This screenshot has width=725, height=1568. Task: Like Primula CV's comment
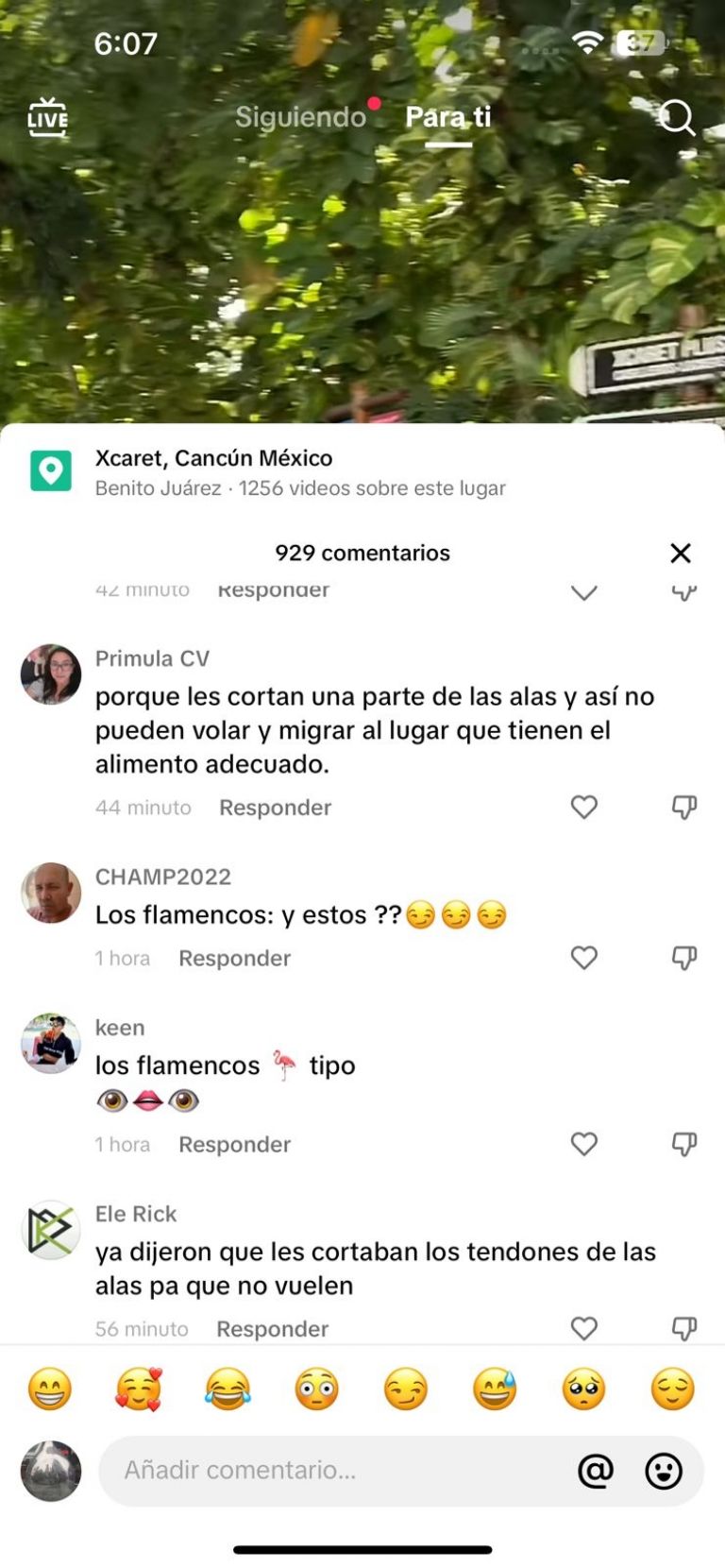[x=584, y=807]
